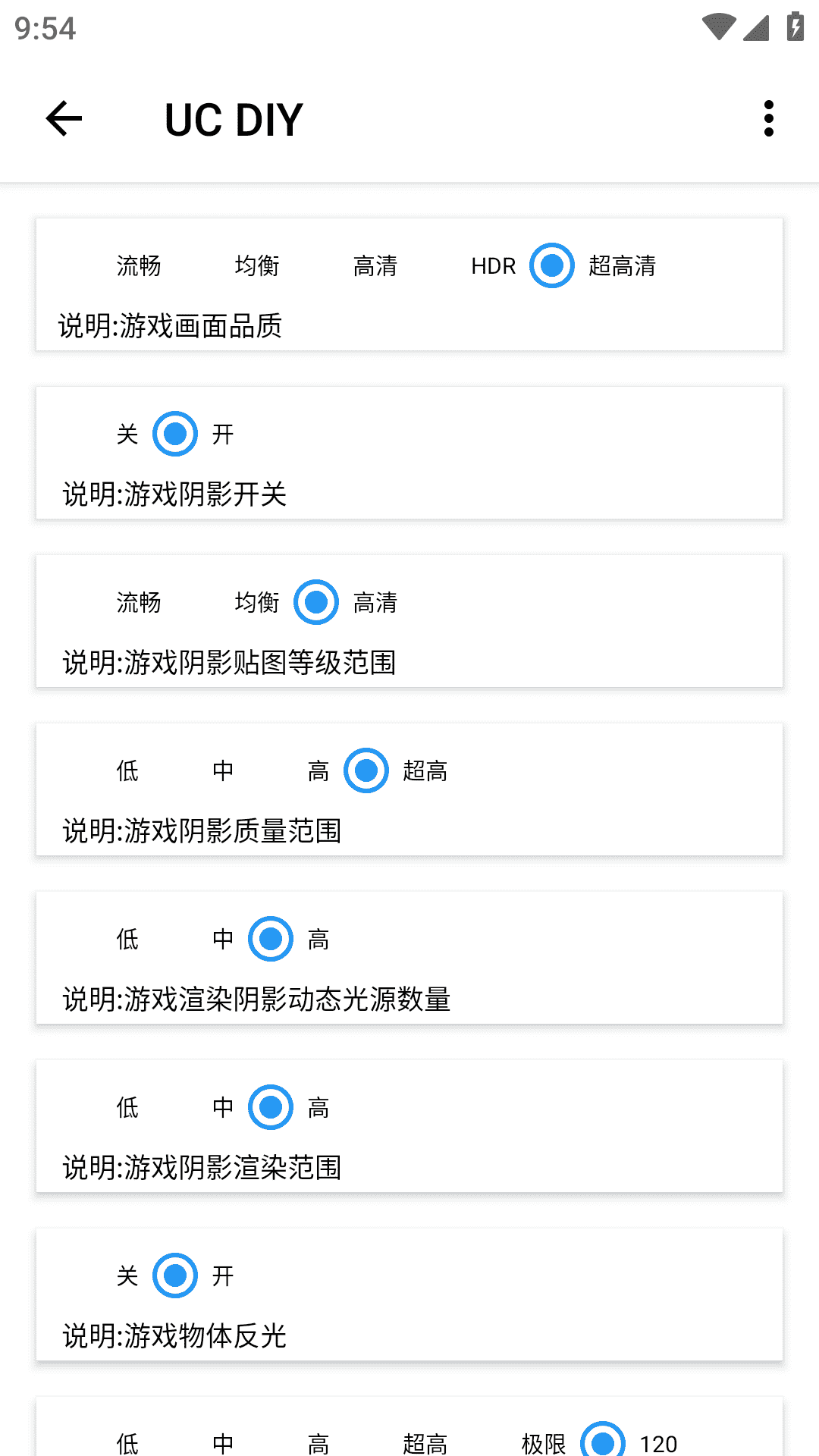
Task: Turn off 游戏阴影开关 by selecting 关
Action: 126,434
